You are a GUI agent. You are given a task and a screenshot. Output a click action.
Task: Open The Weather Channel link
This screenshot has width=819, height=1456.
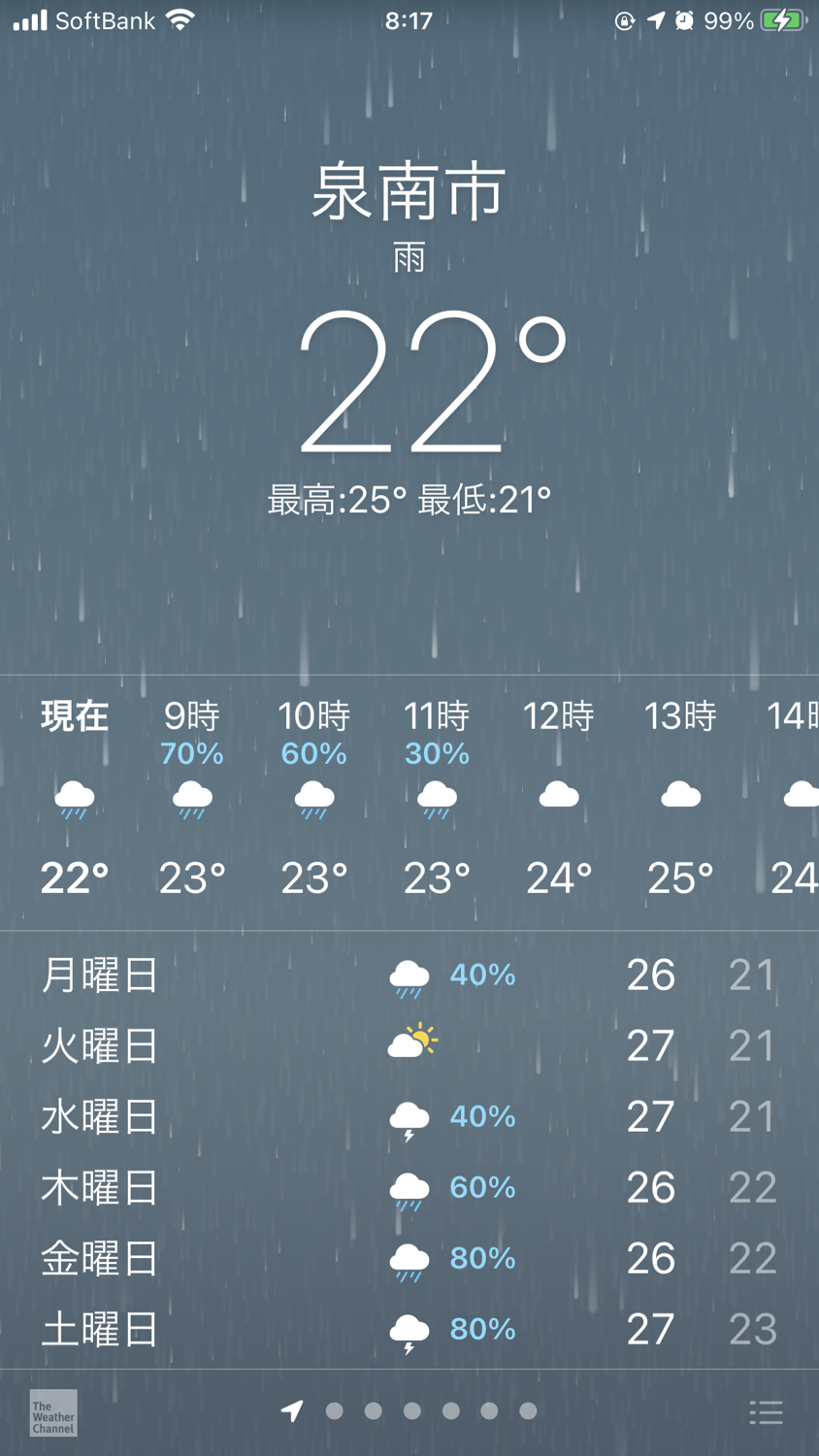coord(53,1413)
